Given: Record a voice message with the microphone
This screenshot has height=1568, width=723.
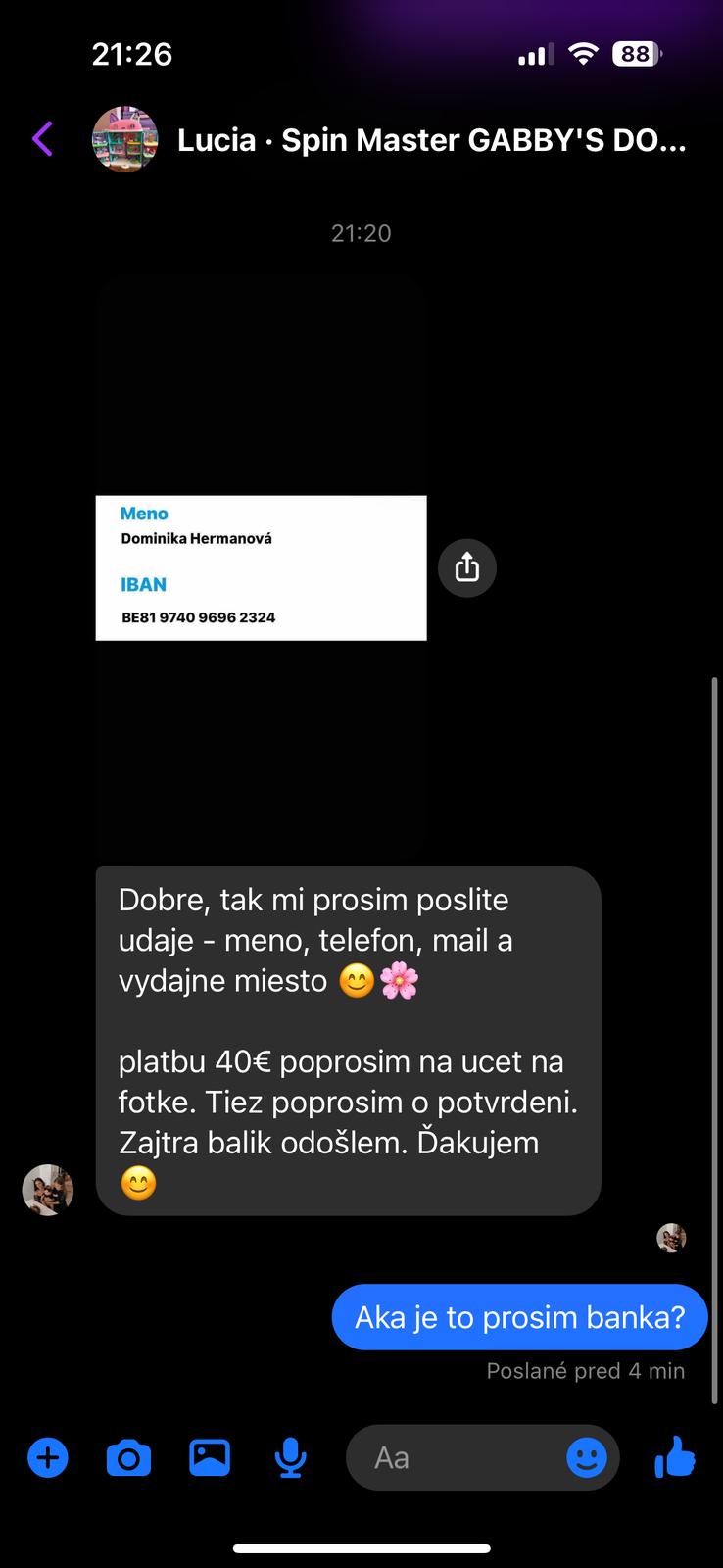Looking at the screenshot, I should [x=290, y=1458].
